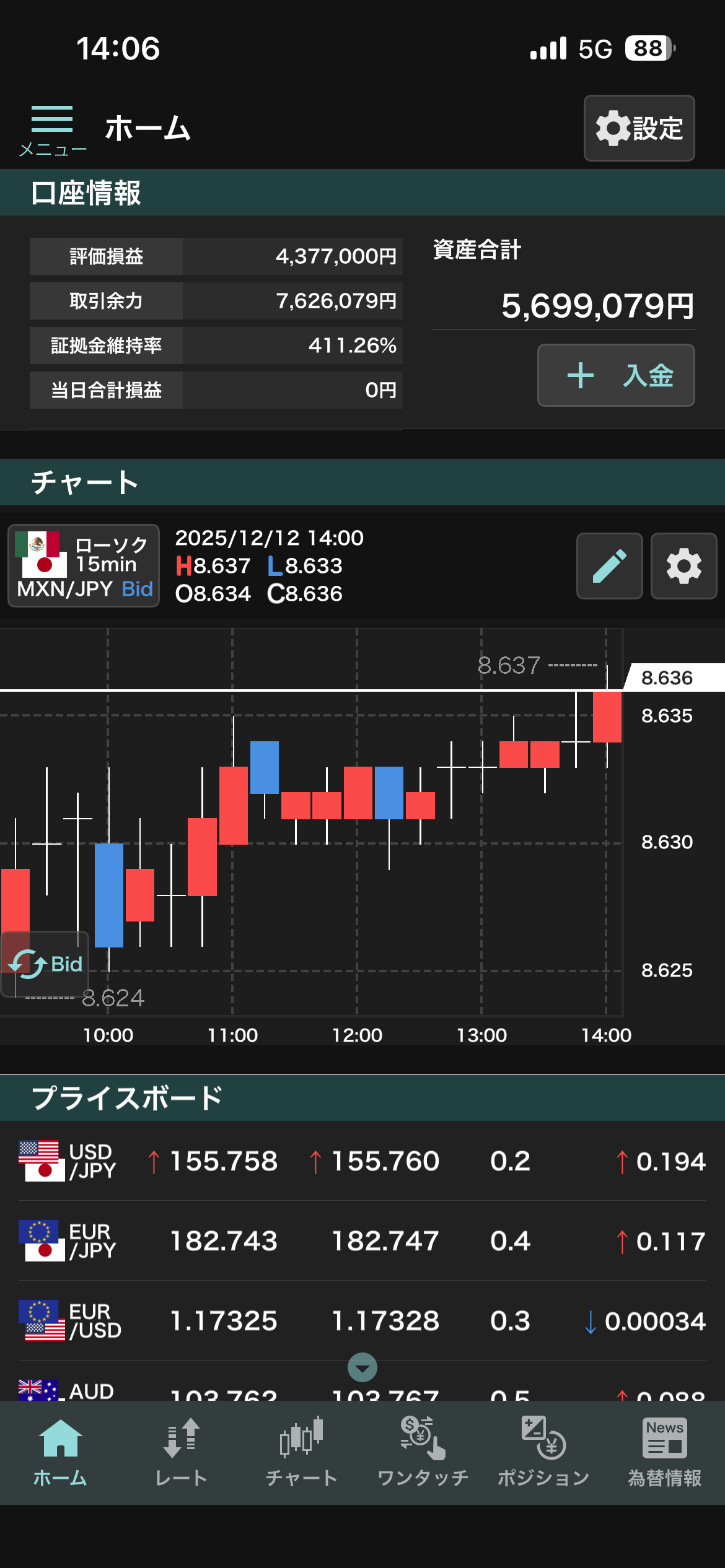Open the 設定 settings button
The width and height of the screenshot is (725, 1568).
639,128
